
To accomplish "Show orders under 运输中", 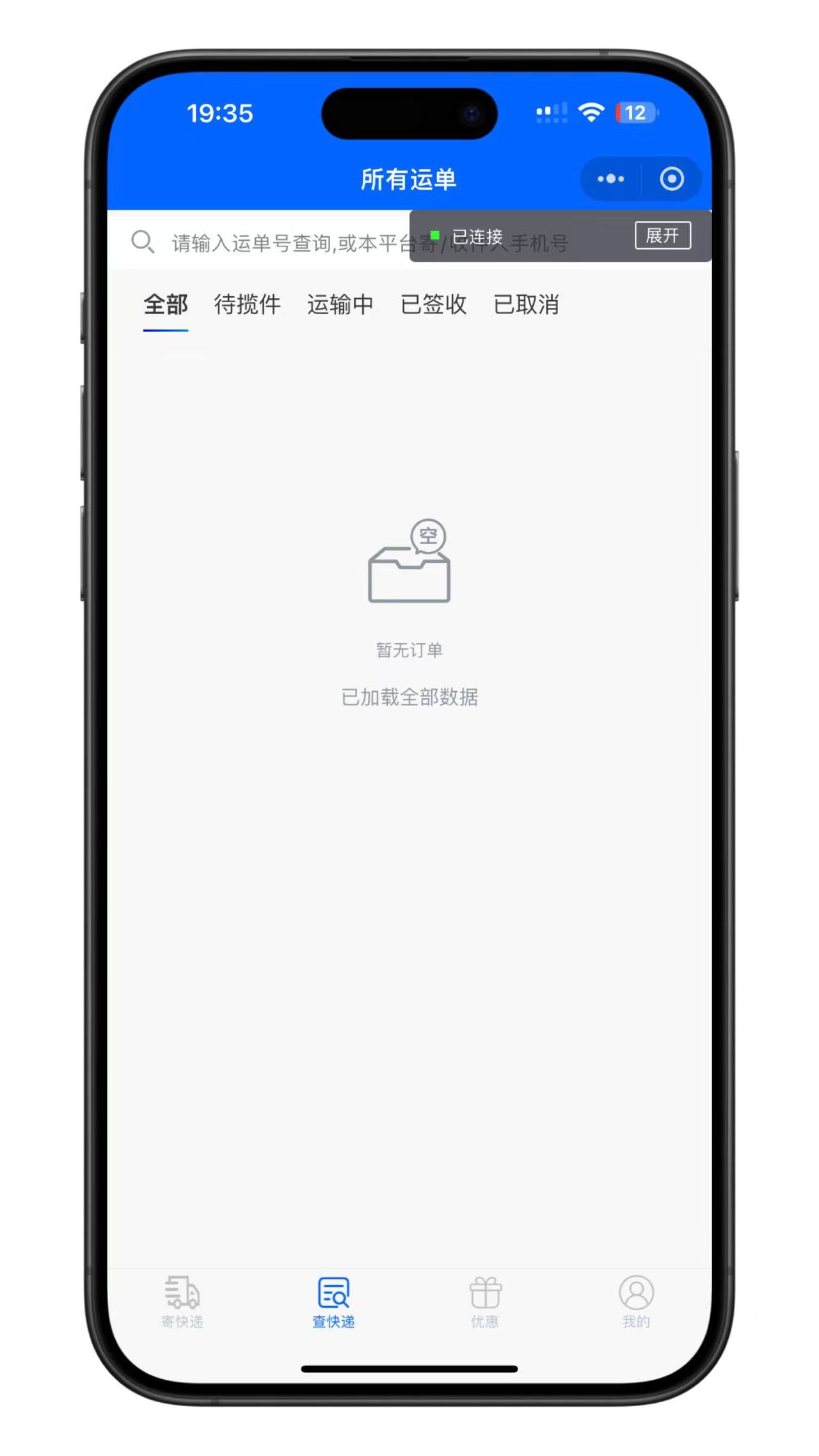I will (340, 305).
